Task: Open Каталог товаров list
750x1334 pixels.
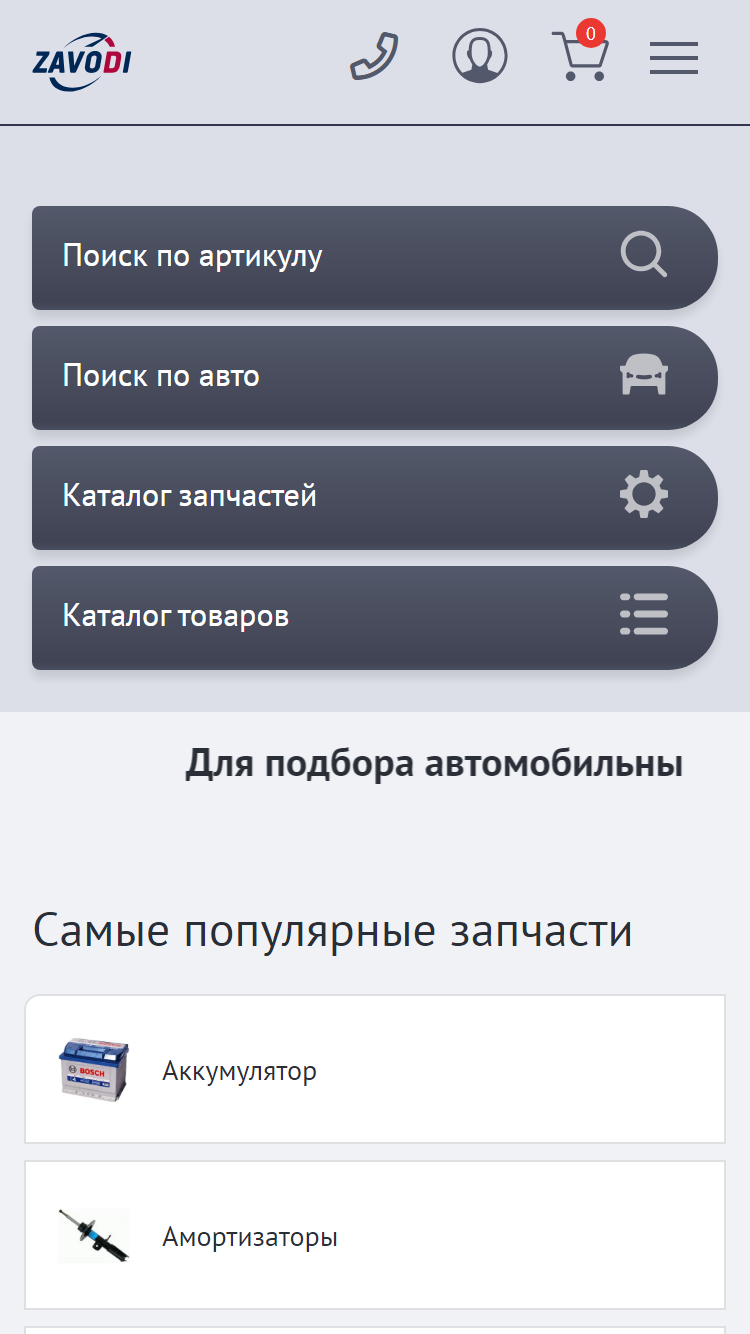Action: tap(375, 618)
